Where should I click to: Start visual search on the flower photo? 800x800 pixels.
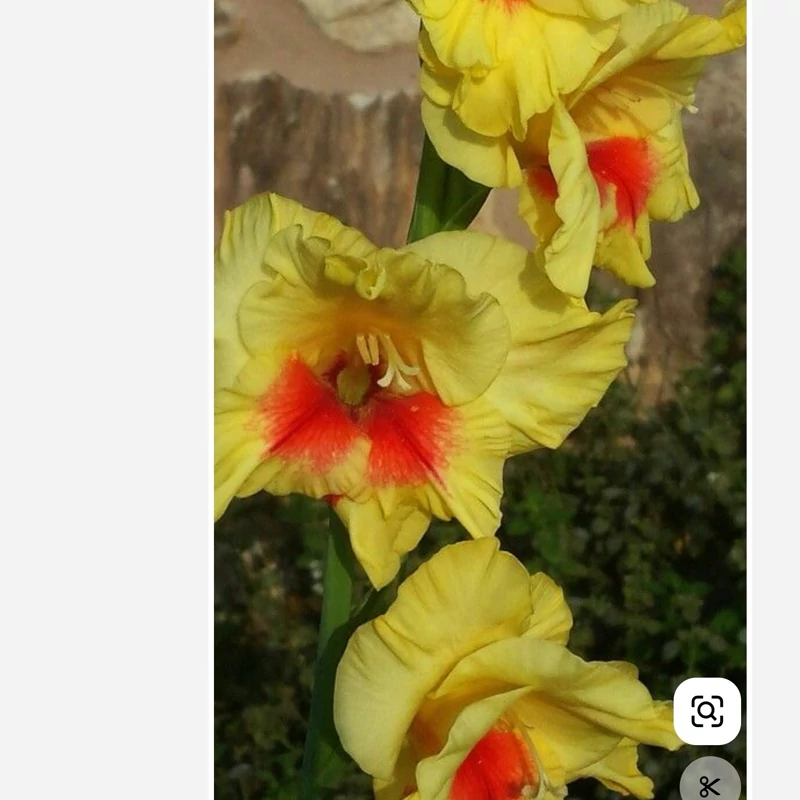707,711
